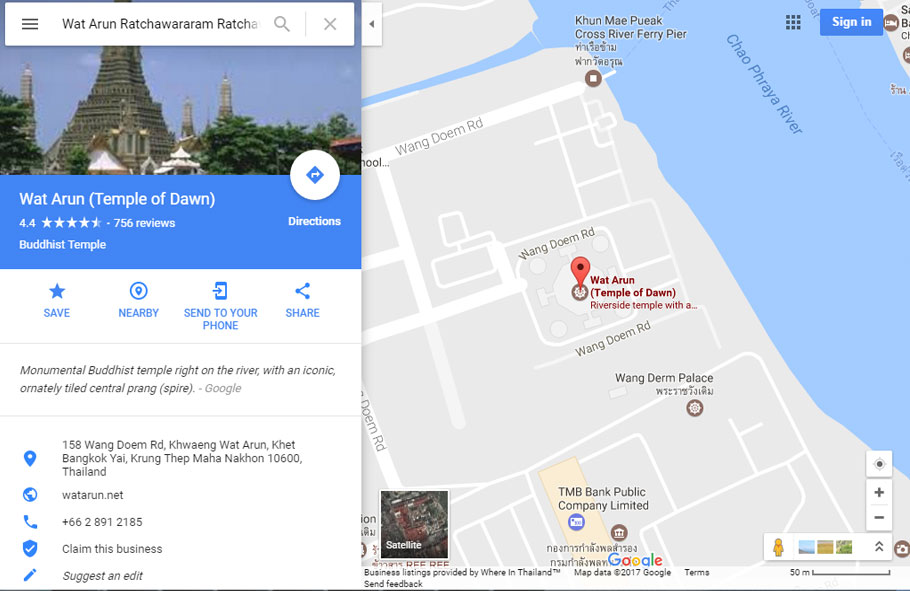Sign in to Google account
Screen dimensions: 910x591
click(x=851, y=22)
